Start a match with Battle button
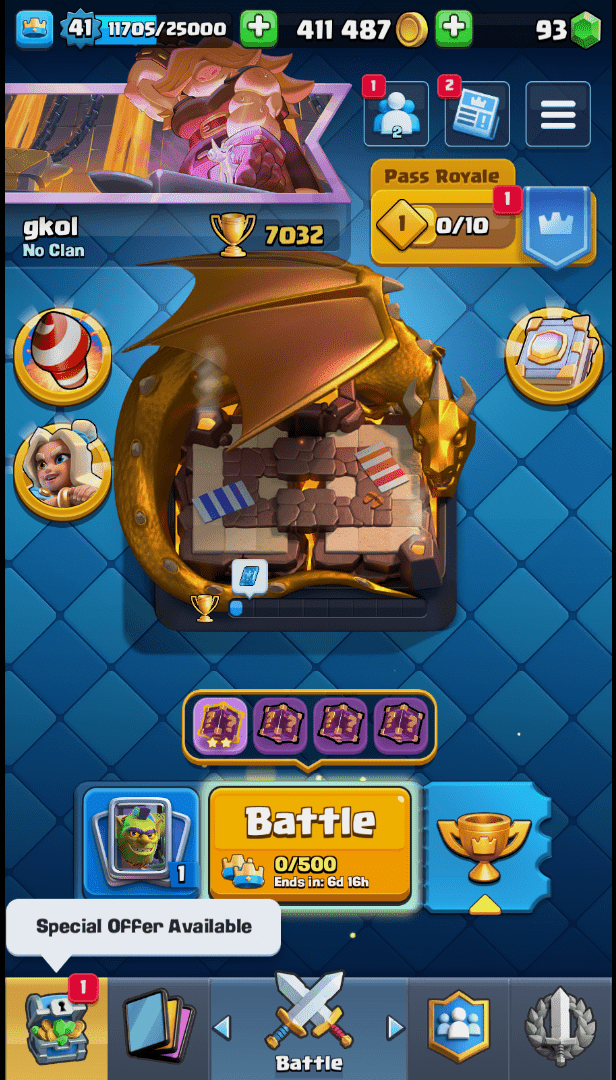This screenshot has height=1080, width=616. [x=310, y=842]
